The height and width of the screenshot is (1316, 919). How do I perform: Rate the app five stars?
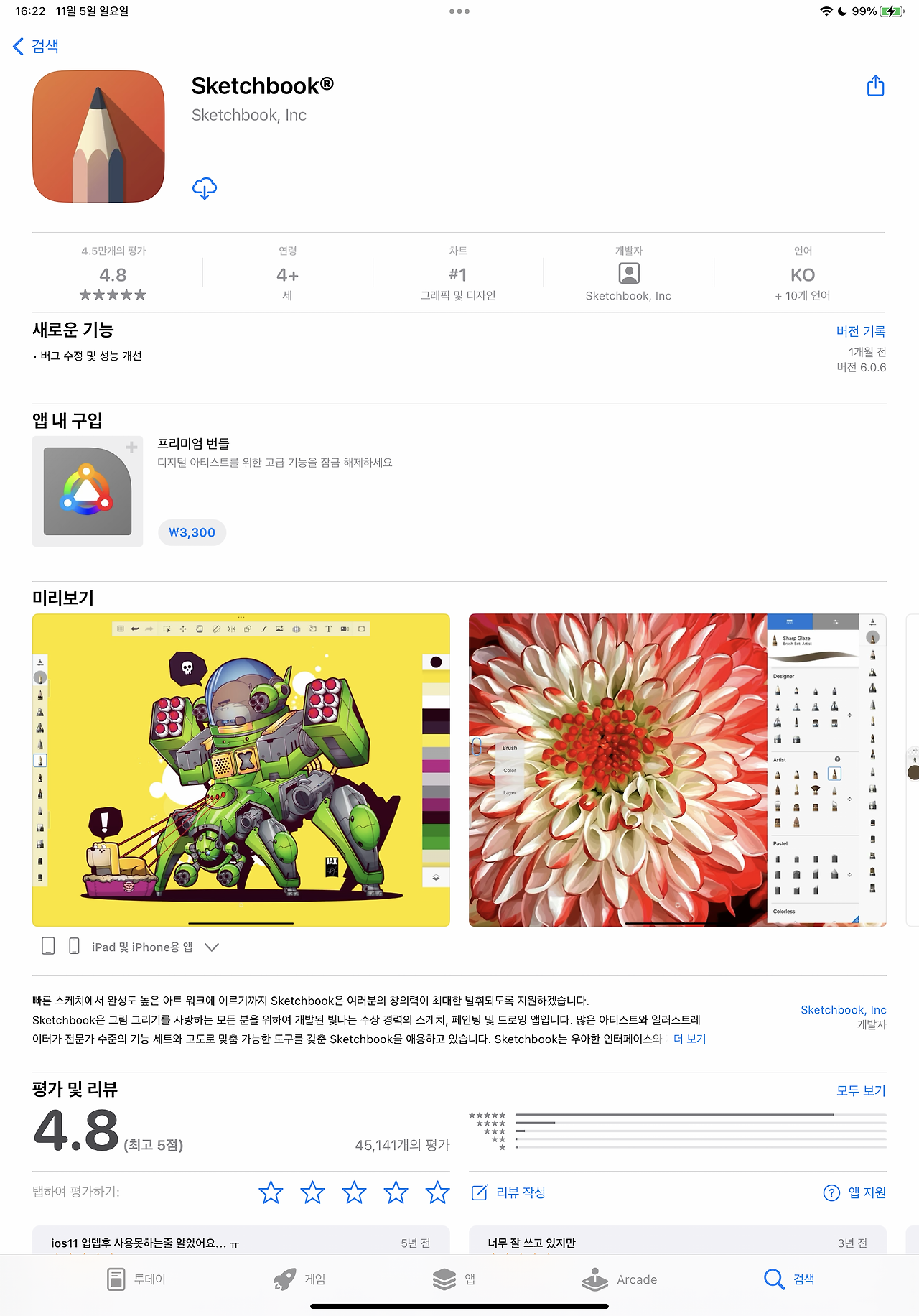(437, 1192)
